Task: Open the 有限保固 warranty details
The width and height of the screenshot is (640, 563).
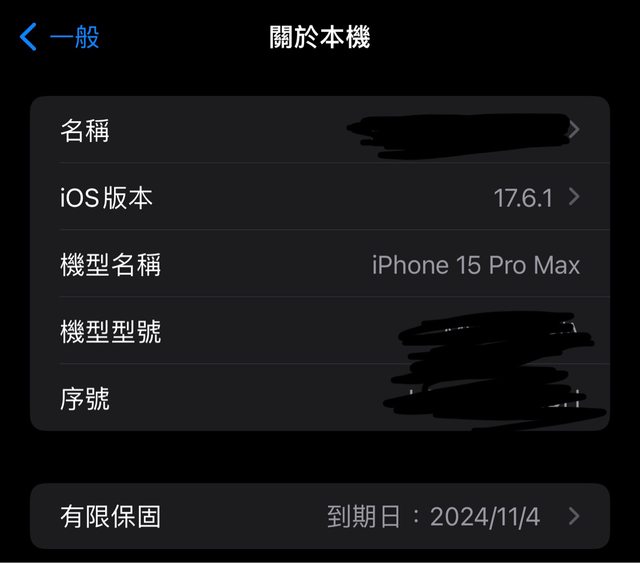Action: [320, 516]
